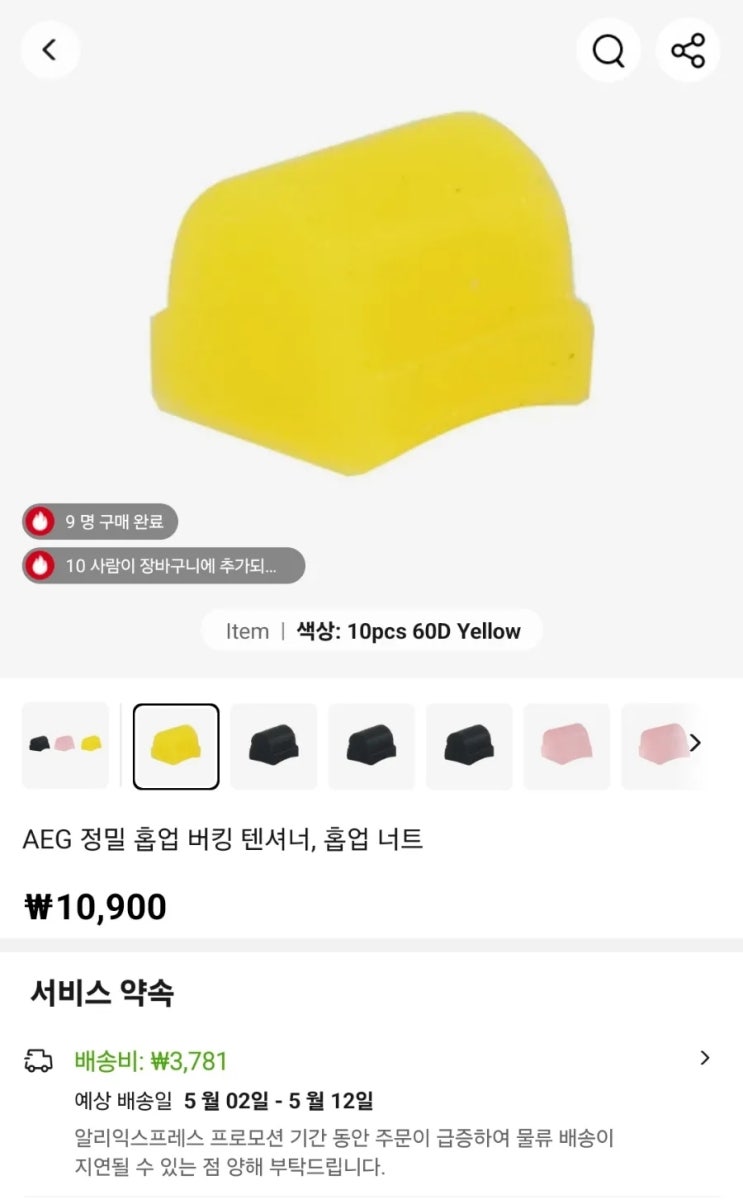Share this product listing
The image size is (743, 1204).
click(688, 50)
